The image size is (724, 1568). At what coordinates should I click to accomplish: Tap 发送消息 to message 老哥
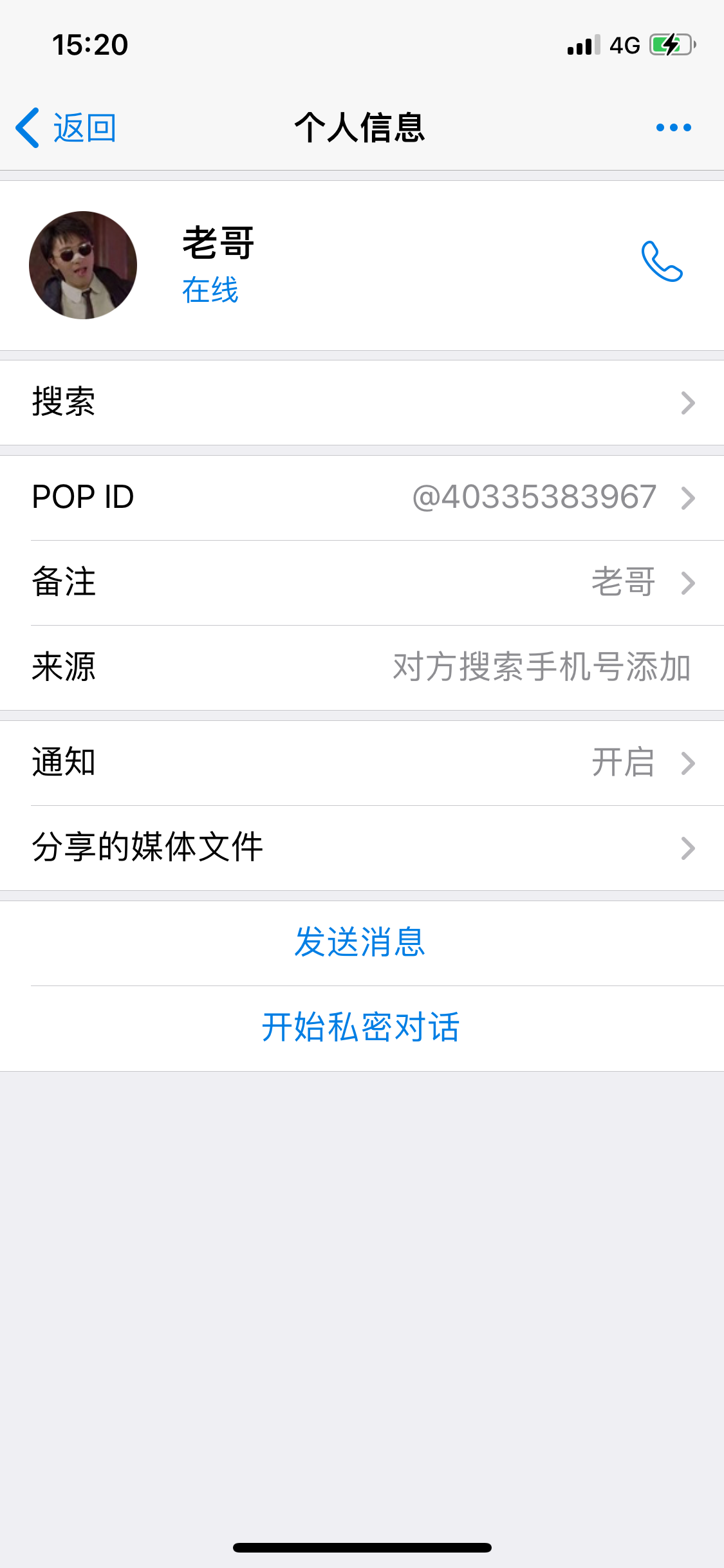pyautogui.click(x=360, y=942)
